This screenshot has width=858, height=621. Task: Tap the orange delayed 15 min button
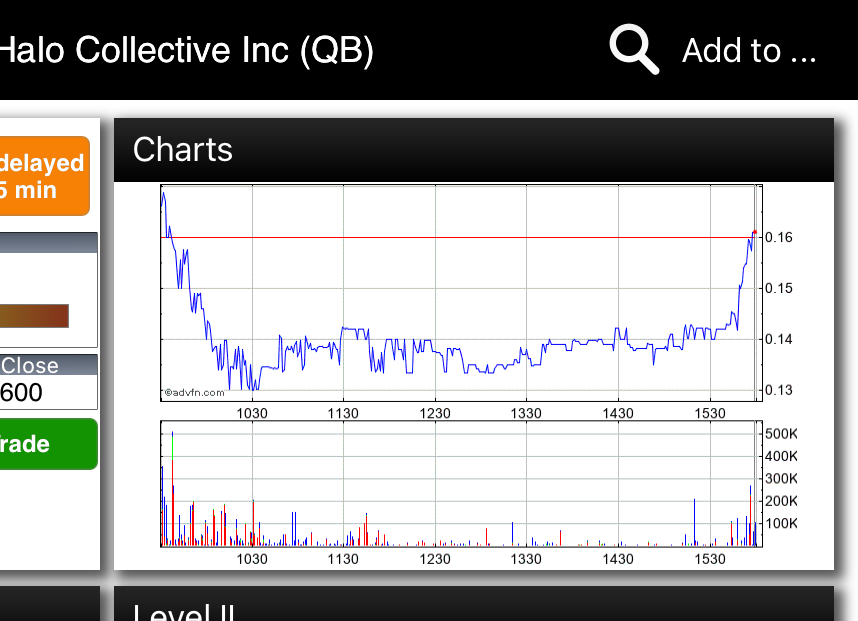click(x=44, y=176)
